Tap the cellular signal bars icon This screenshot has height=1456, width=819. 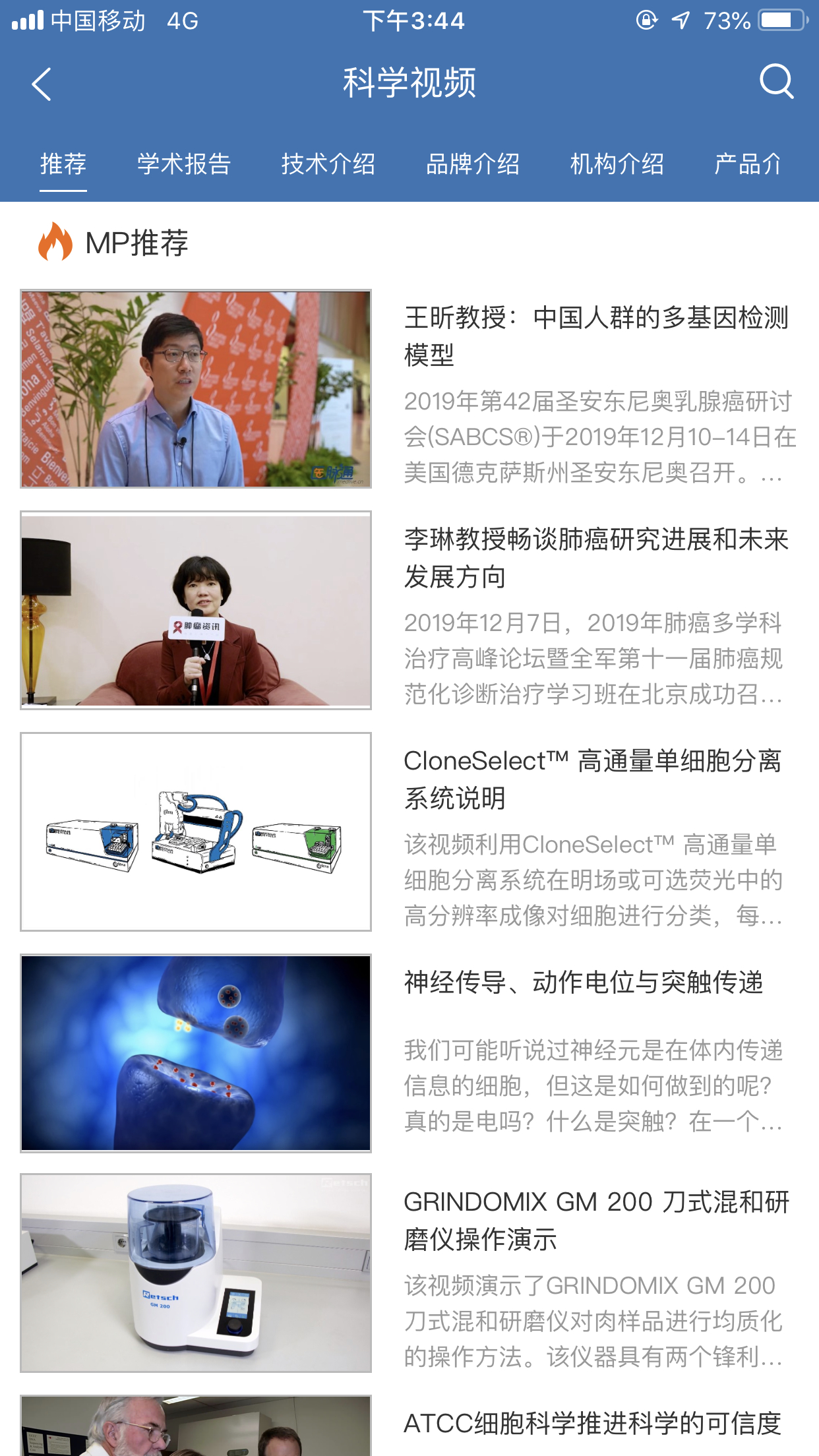pos(26,20)
